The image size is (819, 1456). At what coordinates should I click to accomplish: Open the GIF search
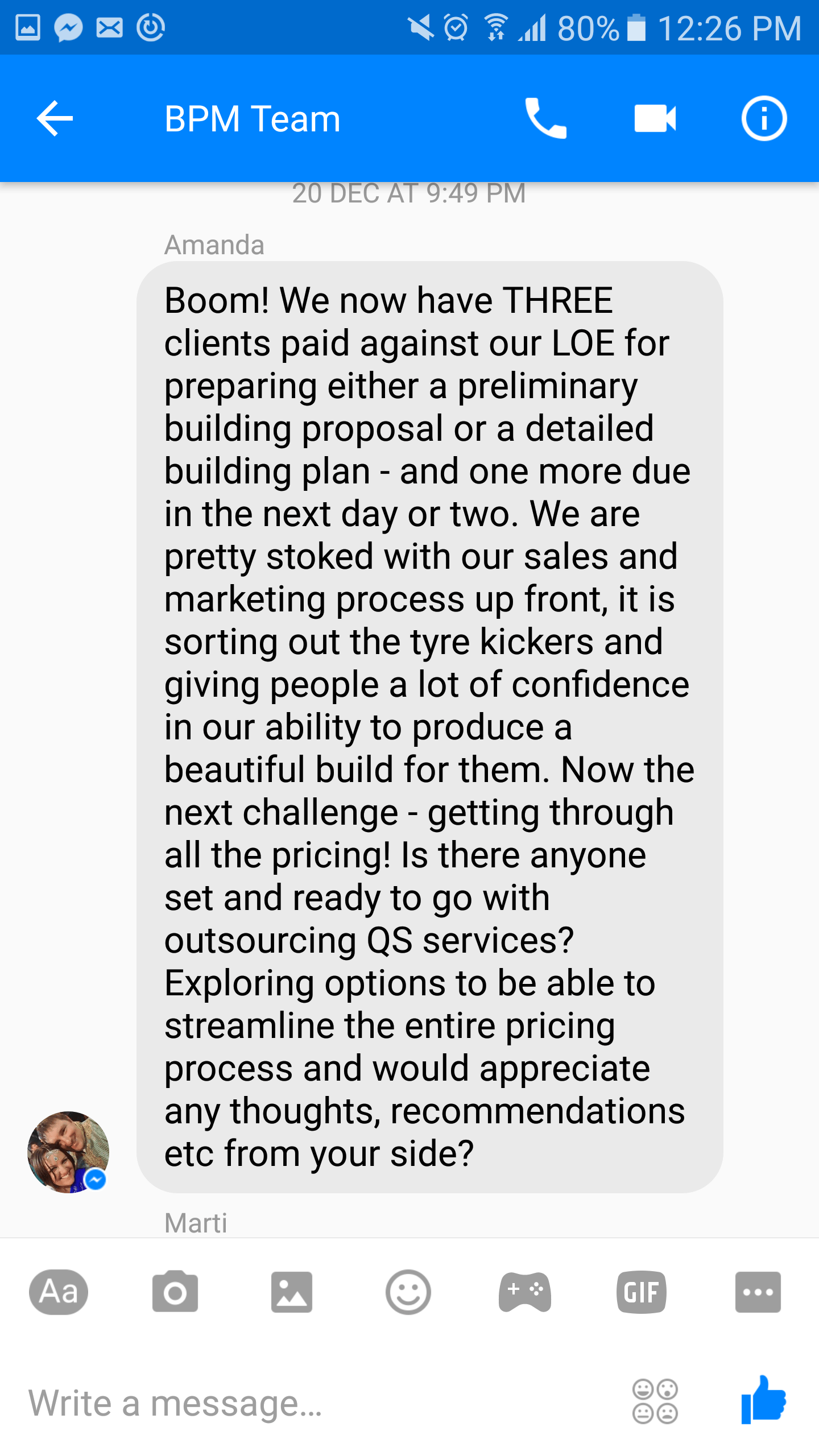pos(641,1292)
